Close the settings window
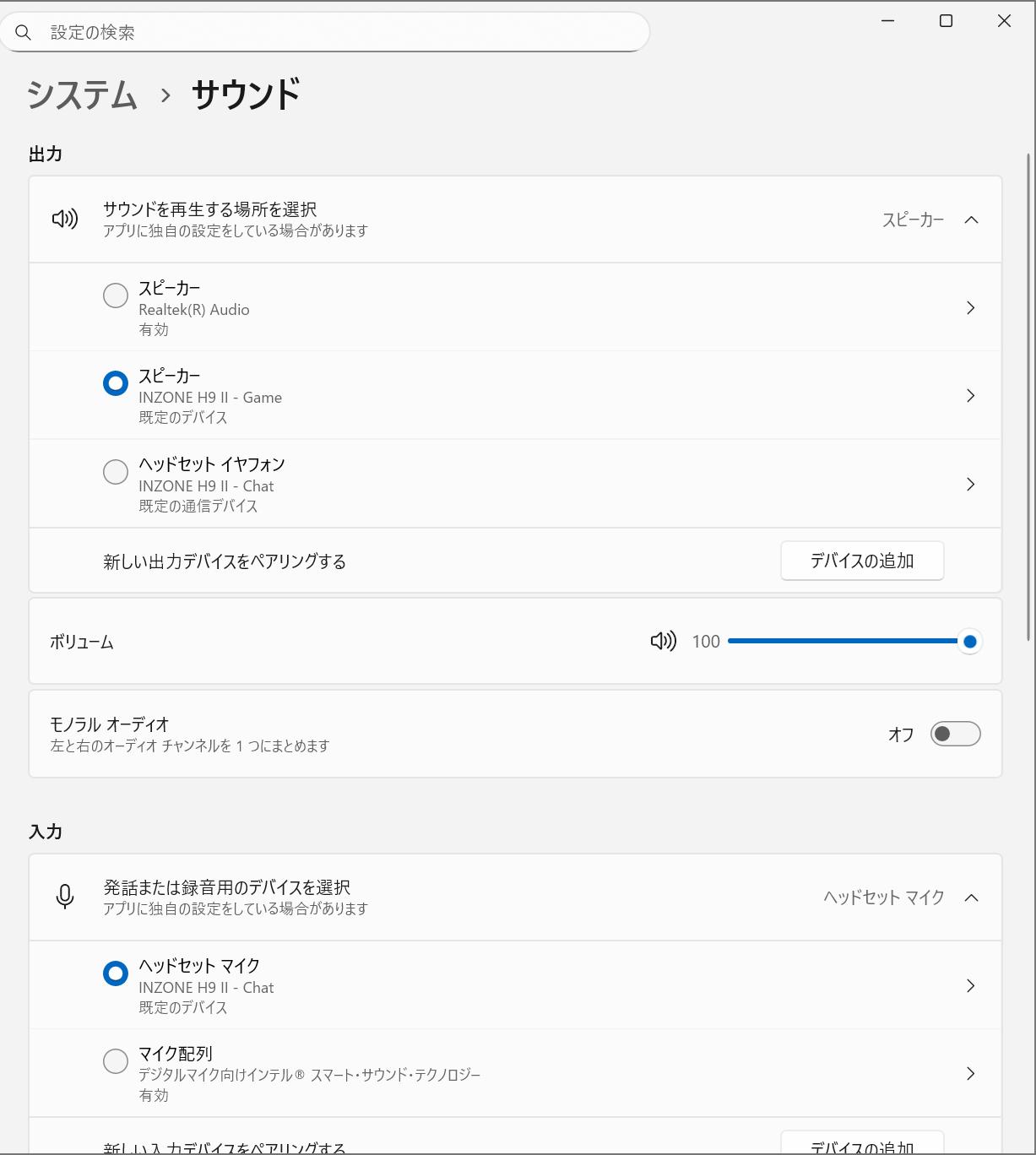 pos(1004,21)
